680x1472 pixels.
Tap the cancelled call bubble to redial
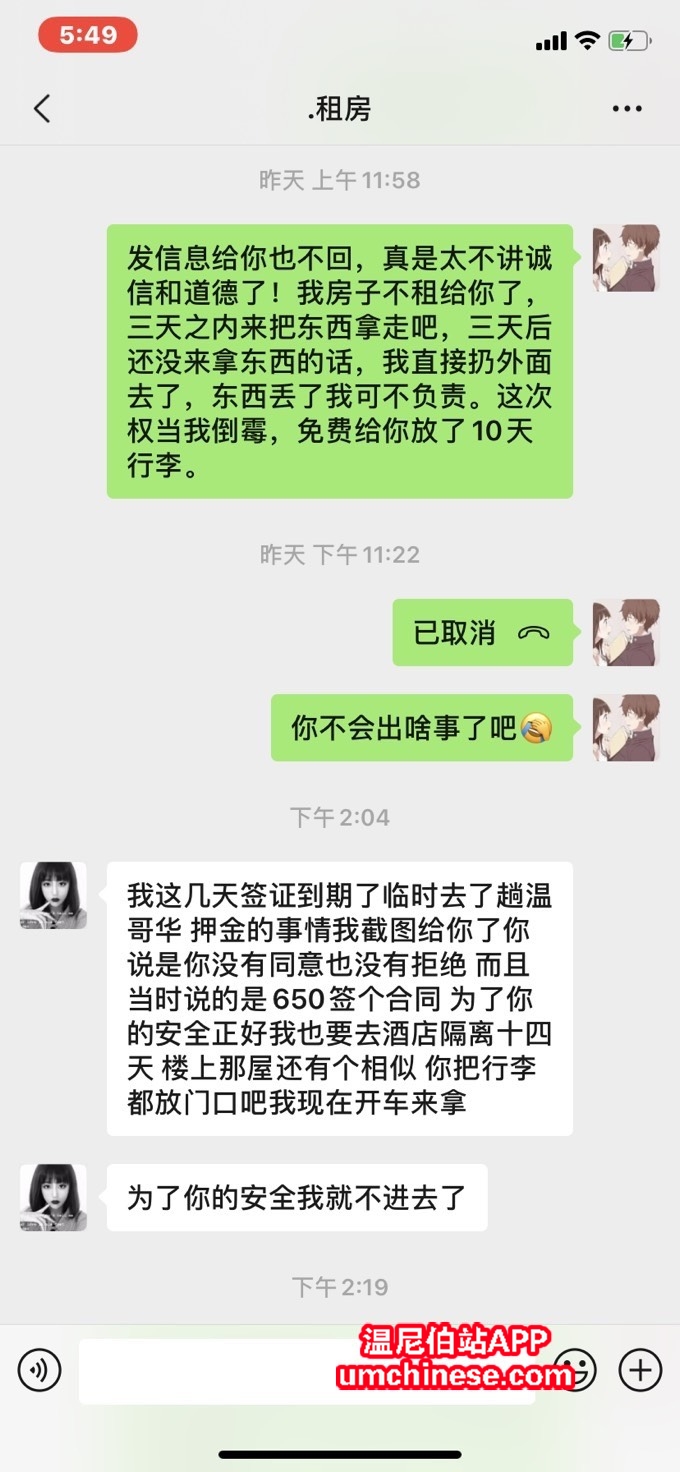pyautogui.click(x=482, y=633)
